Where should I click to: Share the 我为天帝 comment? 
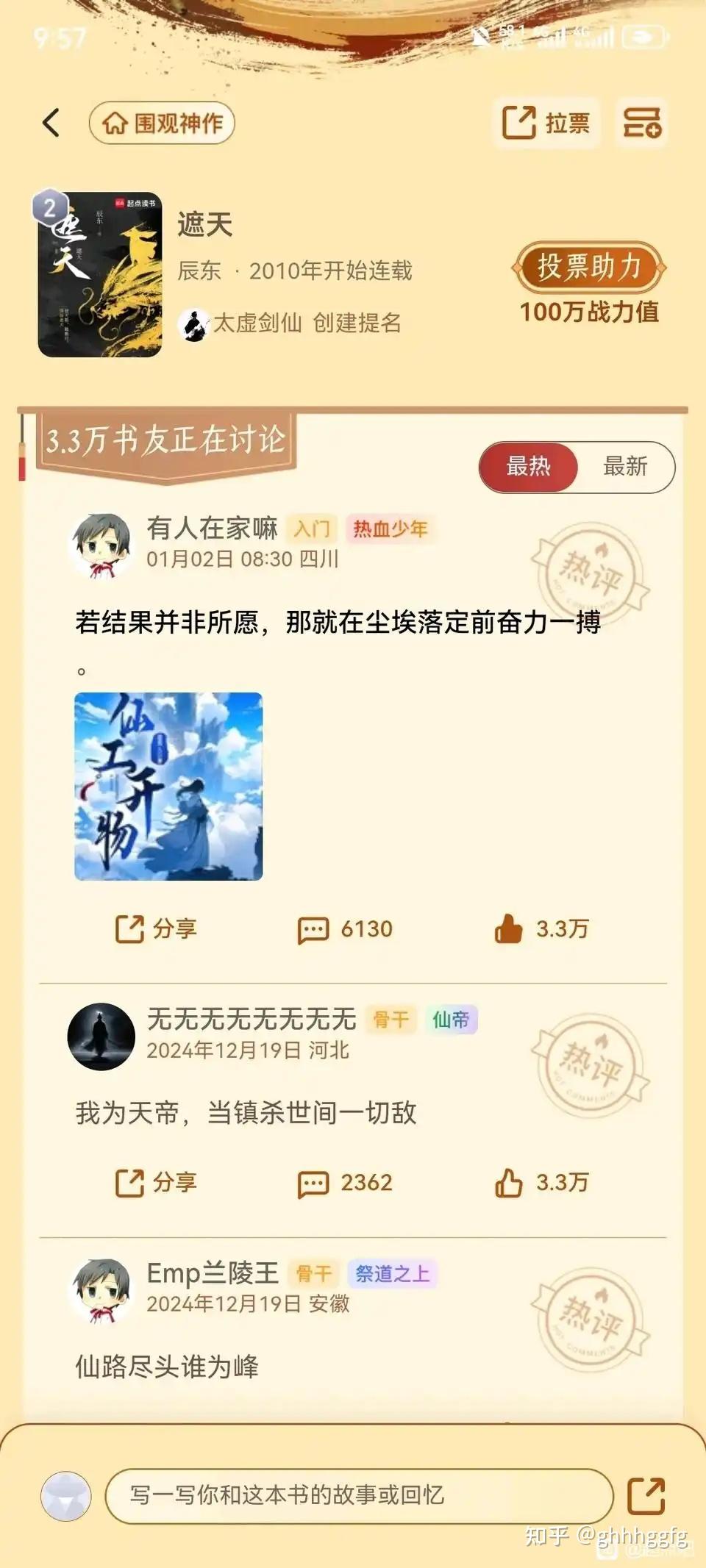click(x=156, y=1183)
